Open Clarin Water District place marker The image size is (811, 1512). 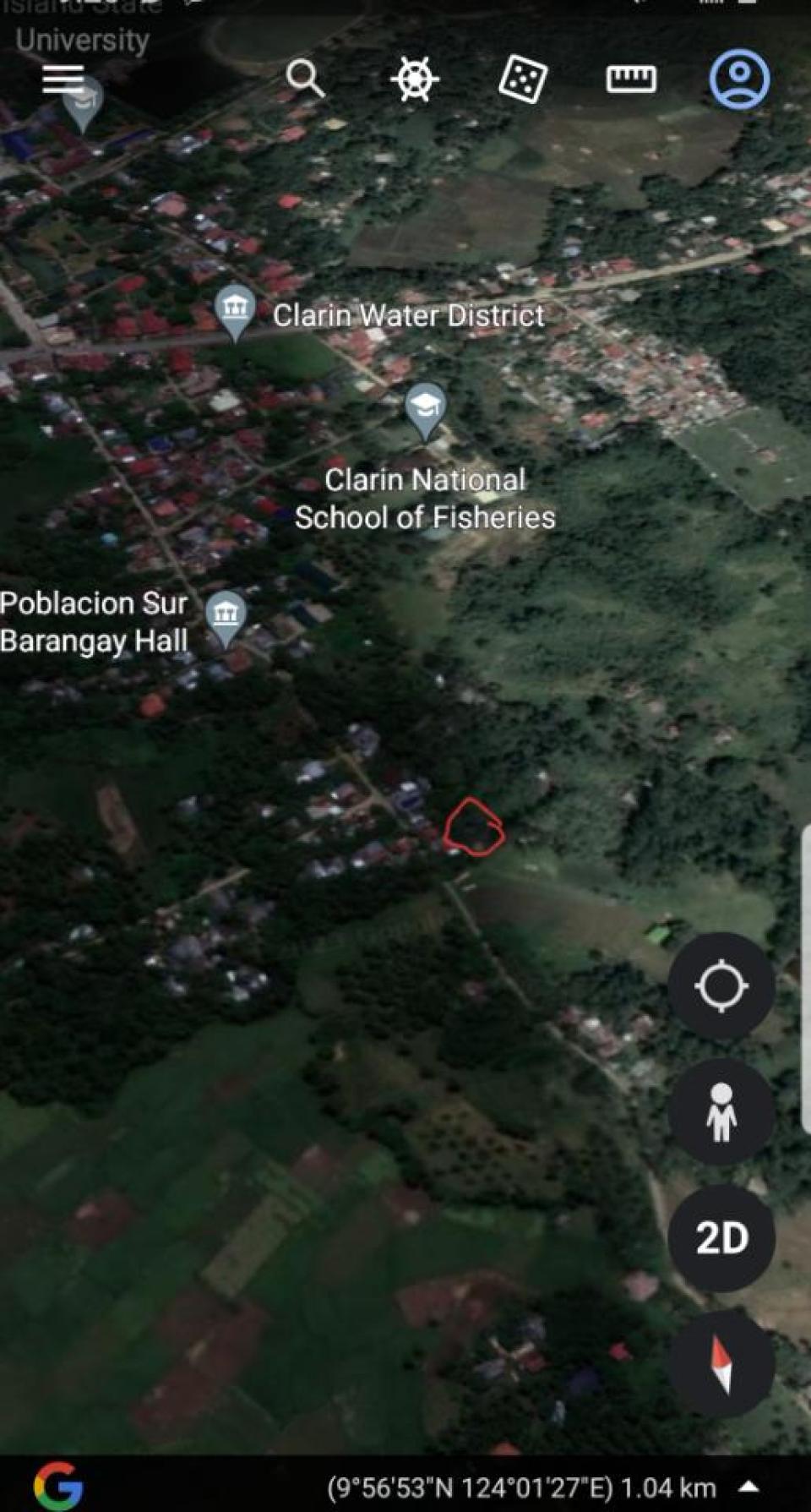point(235,311)
